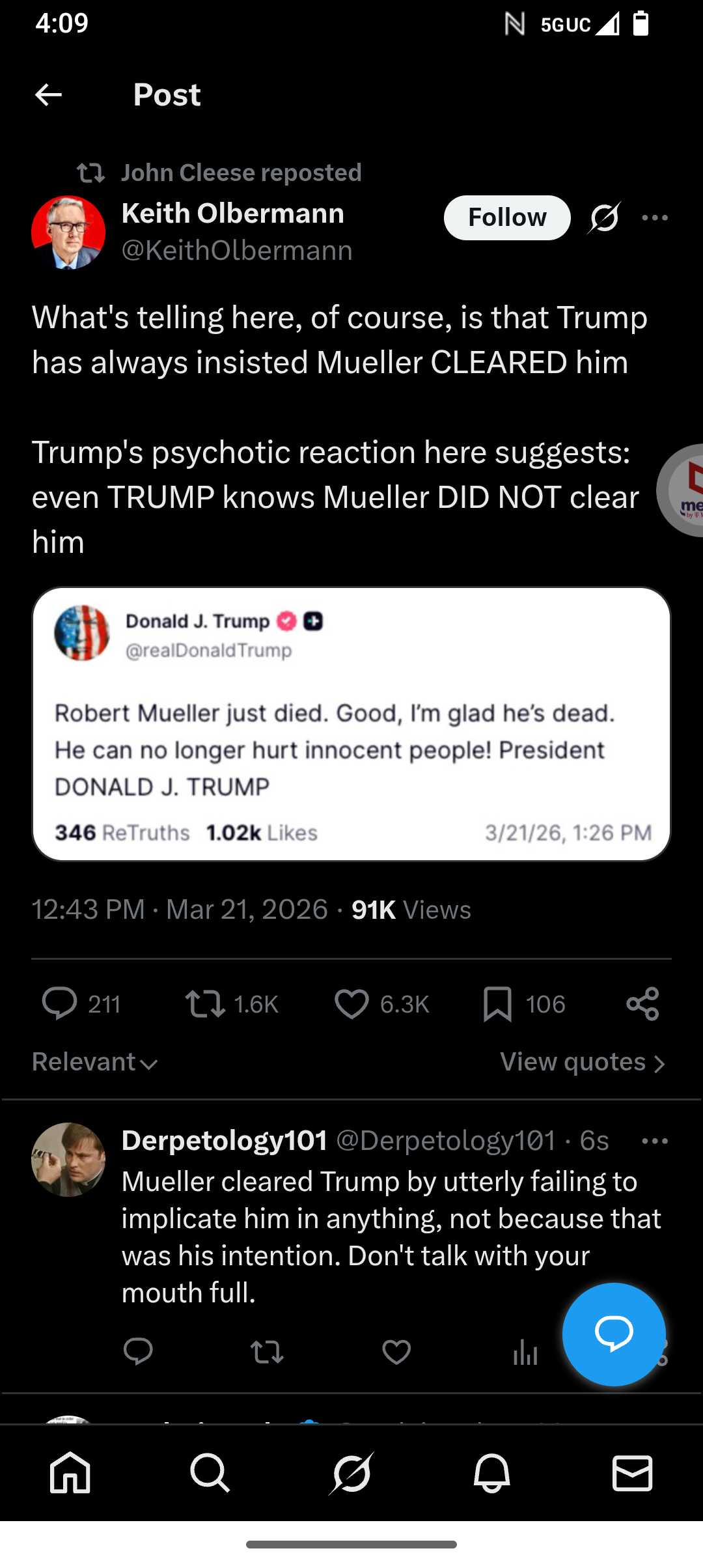Bookmark Keith Olbermann's post
Viewport: 703px width, 1568px height.
click(x=497, y=1003)
